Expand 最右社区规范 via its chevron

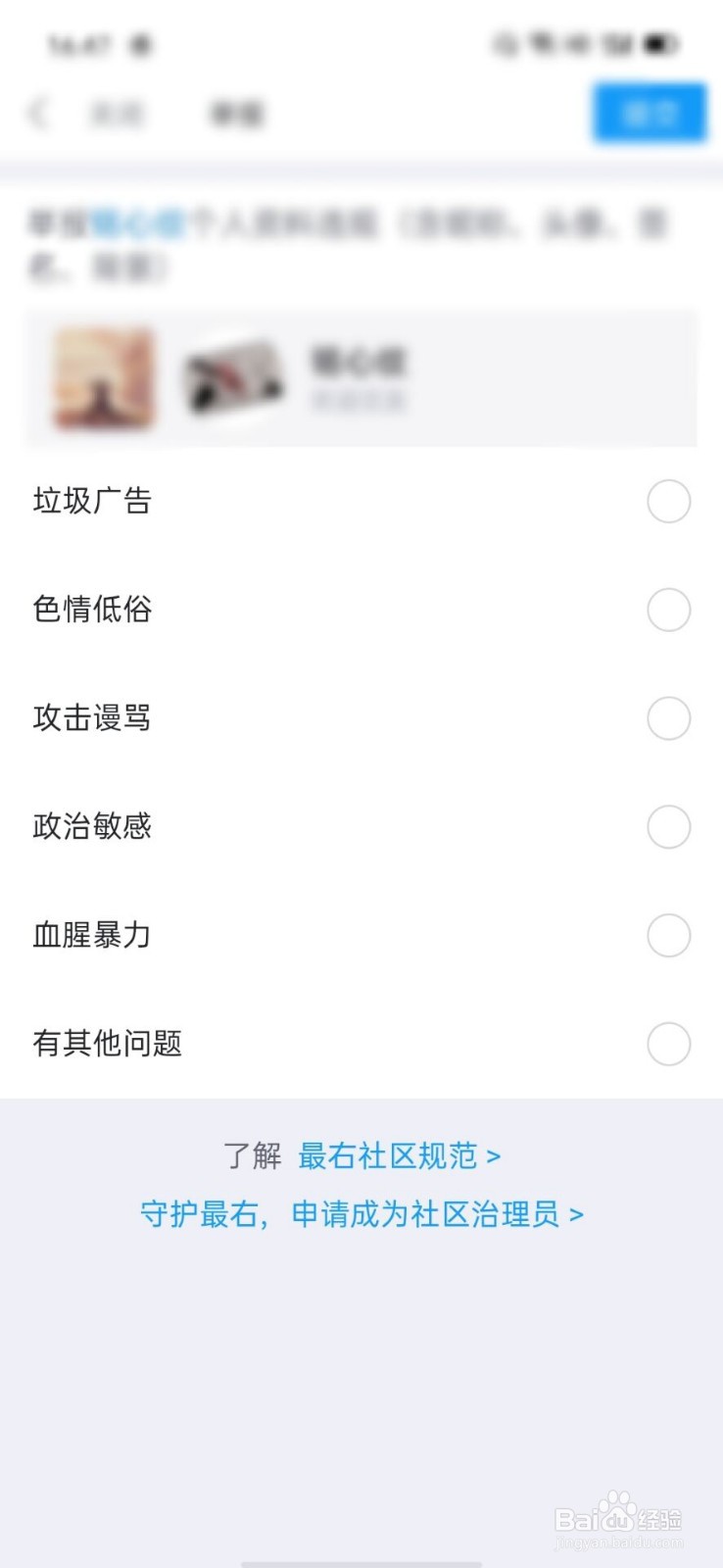pos(493,1156)
